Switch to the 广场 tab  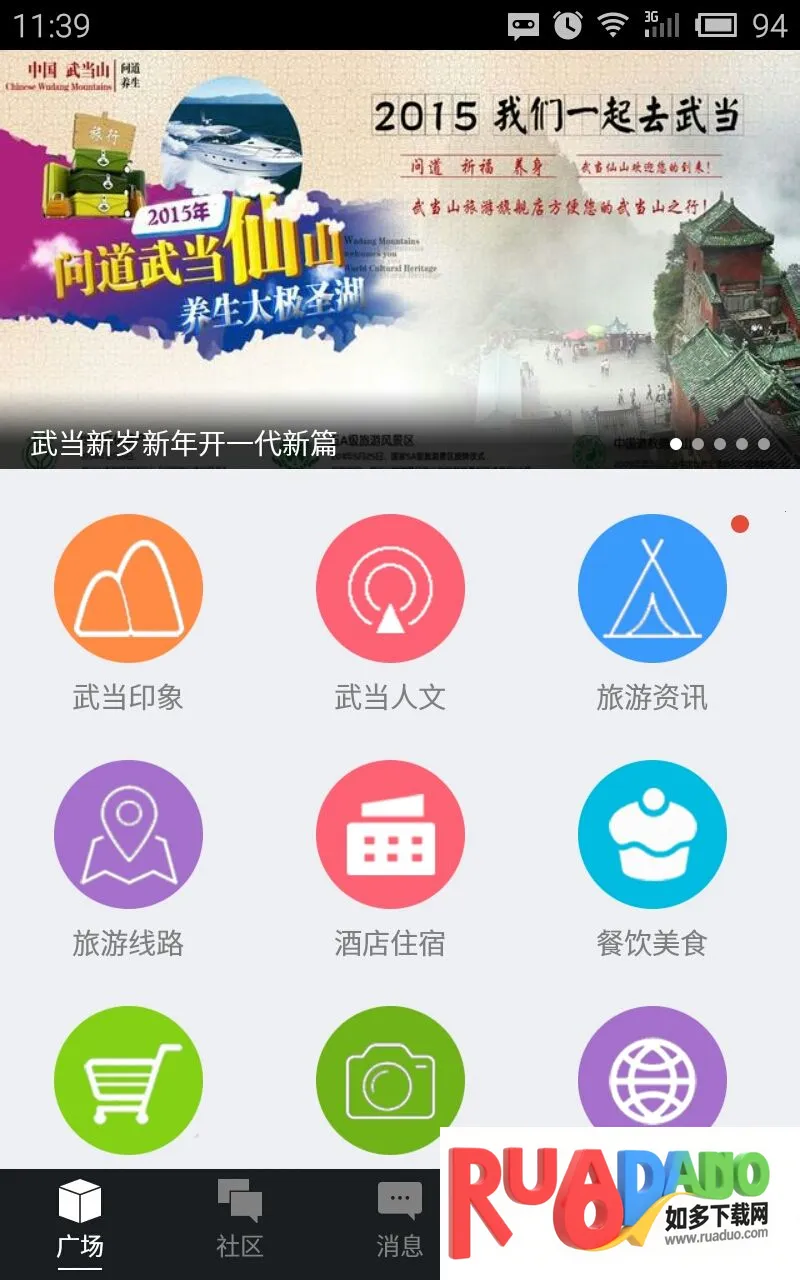[80, 1220]
